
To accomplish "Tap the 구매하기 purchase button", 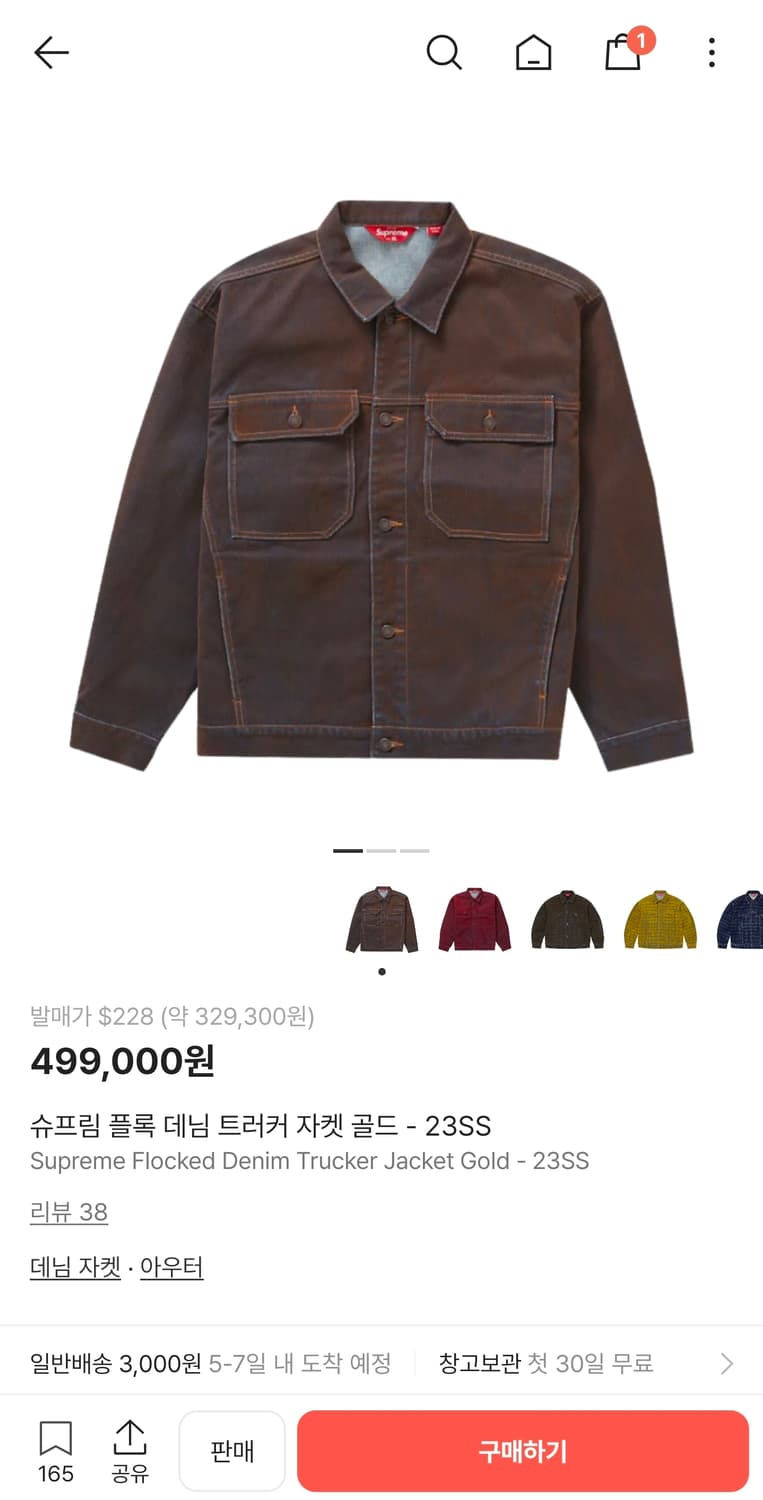I will click(523, 1450).
